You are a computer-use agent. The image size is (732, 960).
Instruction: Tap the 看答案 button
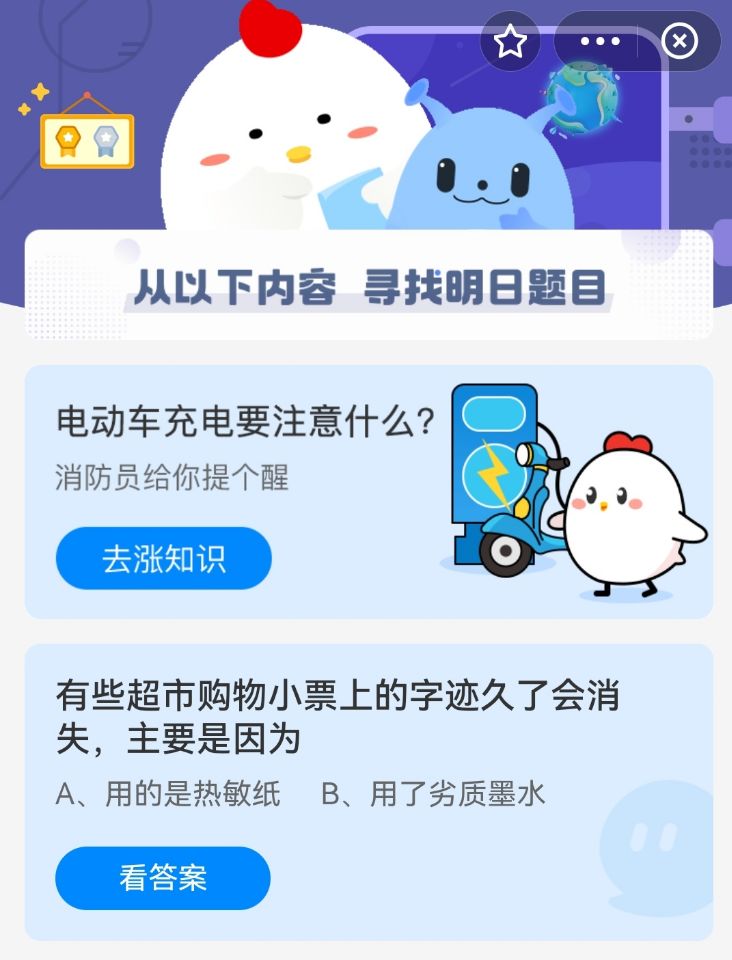[x=165, y=878]
